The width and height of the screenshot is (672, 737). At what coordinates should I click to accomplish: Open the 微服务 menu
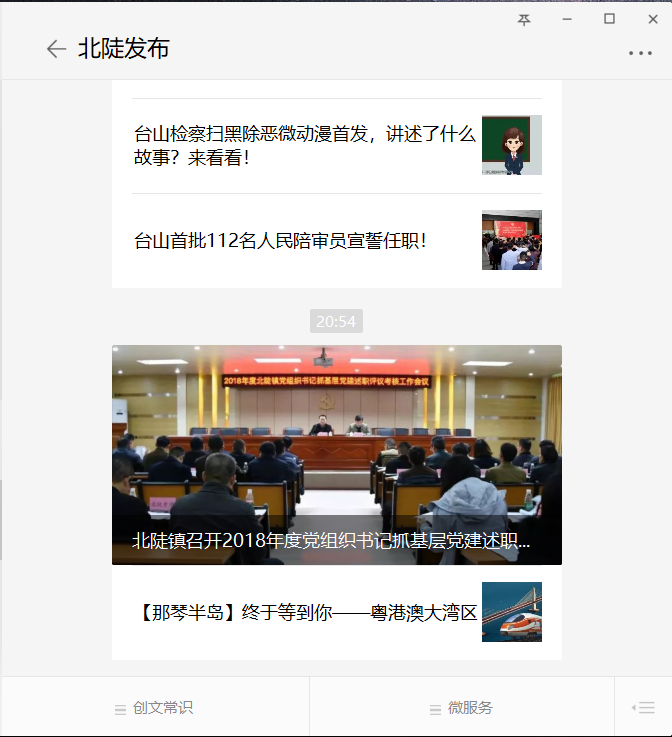coord(461,708)
